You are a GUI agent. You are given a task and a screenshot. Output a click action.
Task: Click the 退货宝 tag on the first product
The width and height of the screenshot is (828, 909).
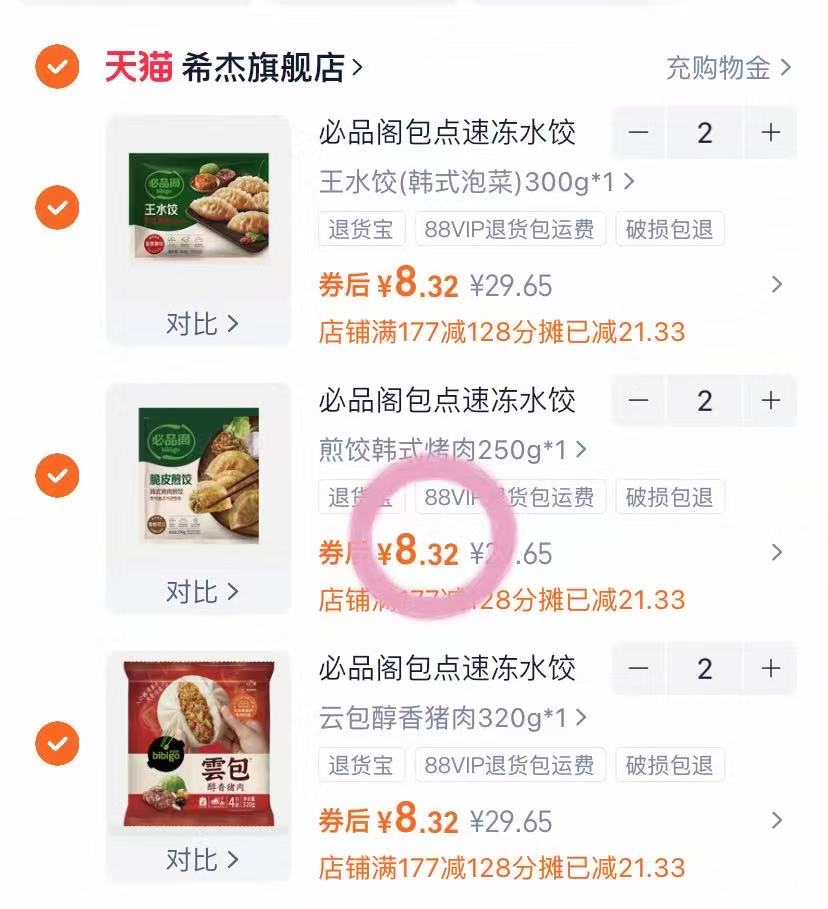(x=363, y=229)
